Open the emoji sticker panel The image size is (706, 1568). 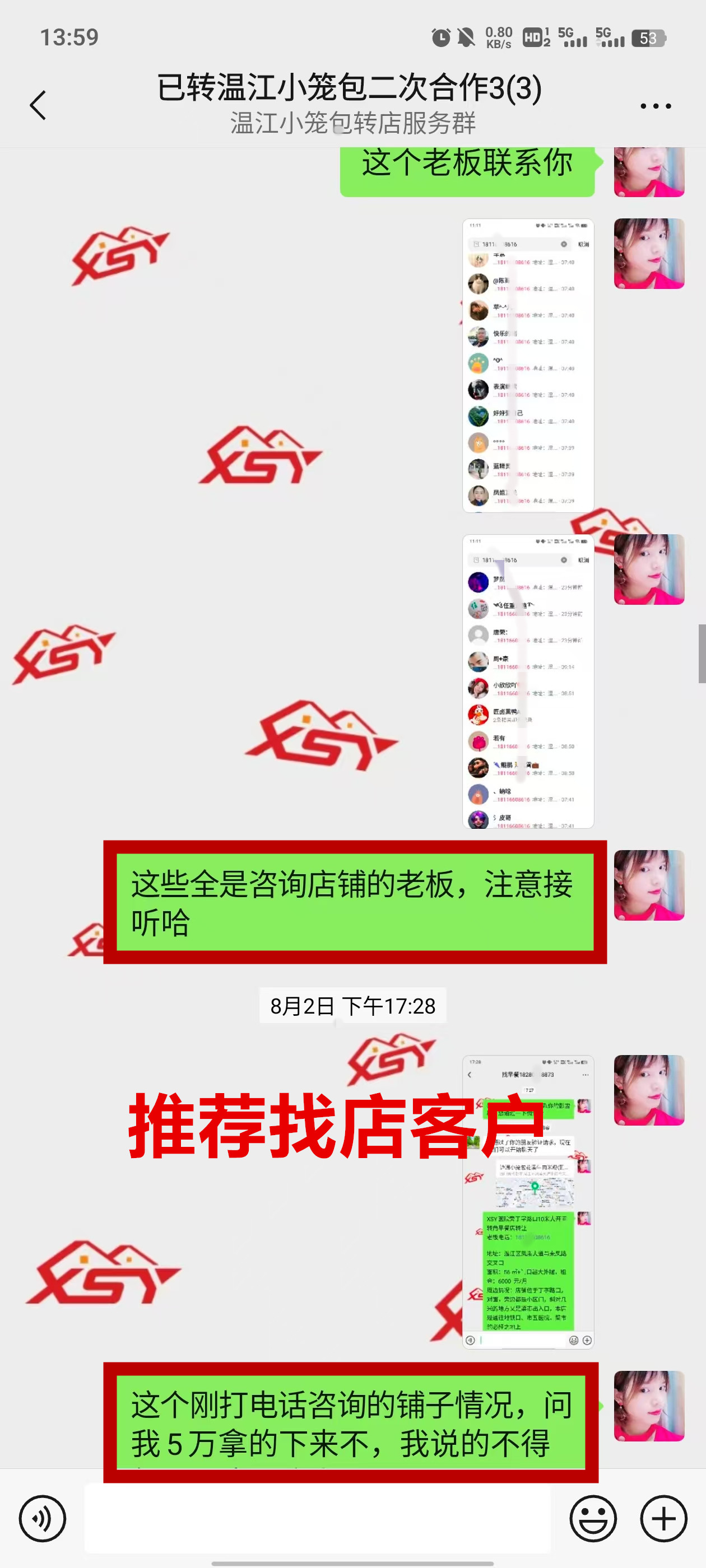pos(593,1519)
